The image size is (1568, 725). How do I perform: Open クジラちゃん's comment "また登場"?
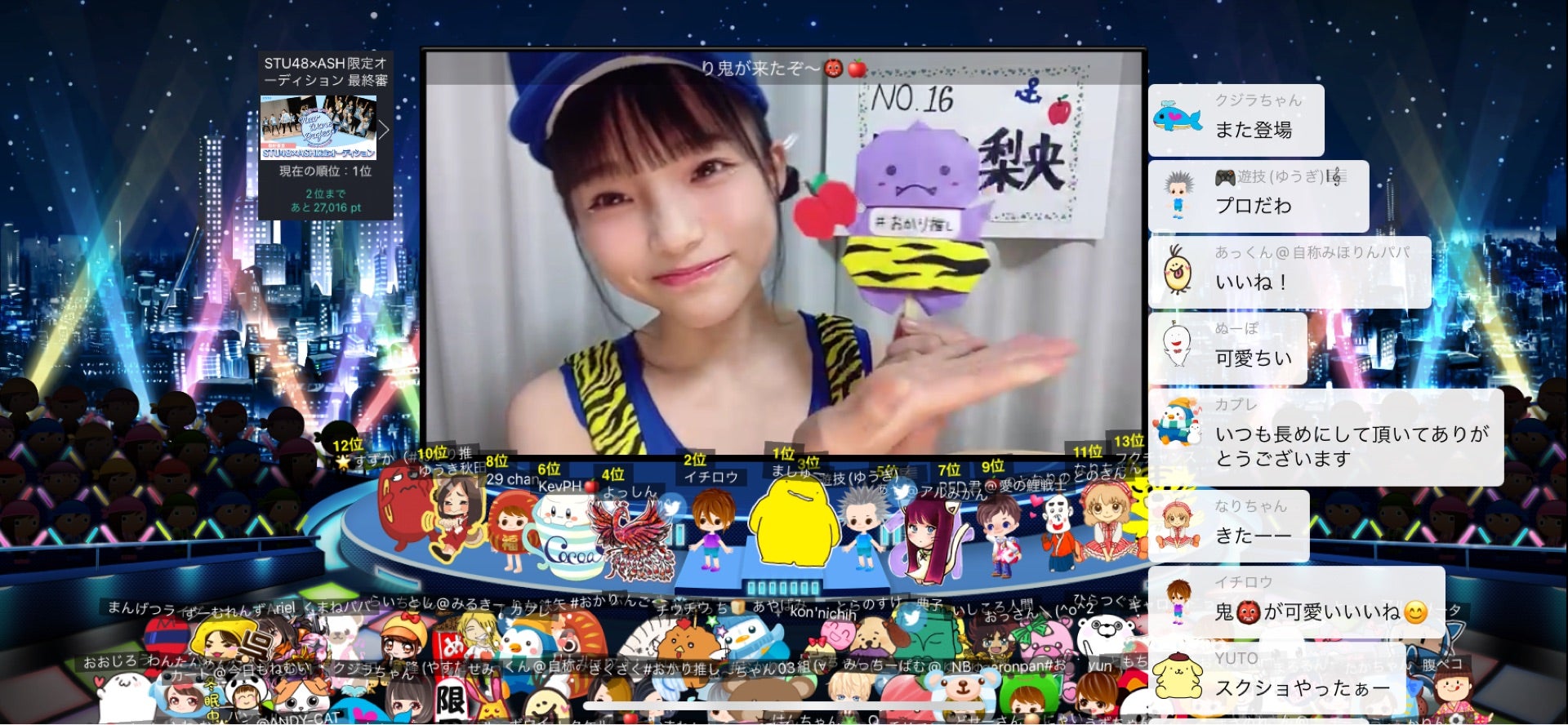pyautogui.click(x=1236, y=120)
